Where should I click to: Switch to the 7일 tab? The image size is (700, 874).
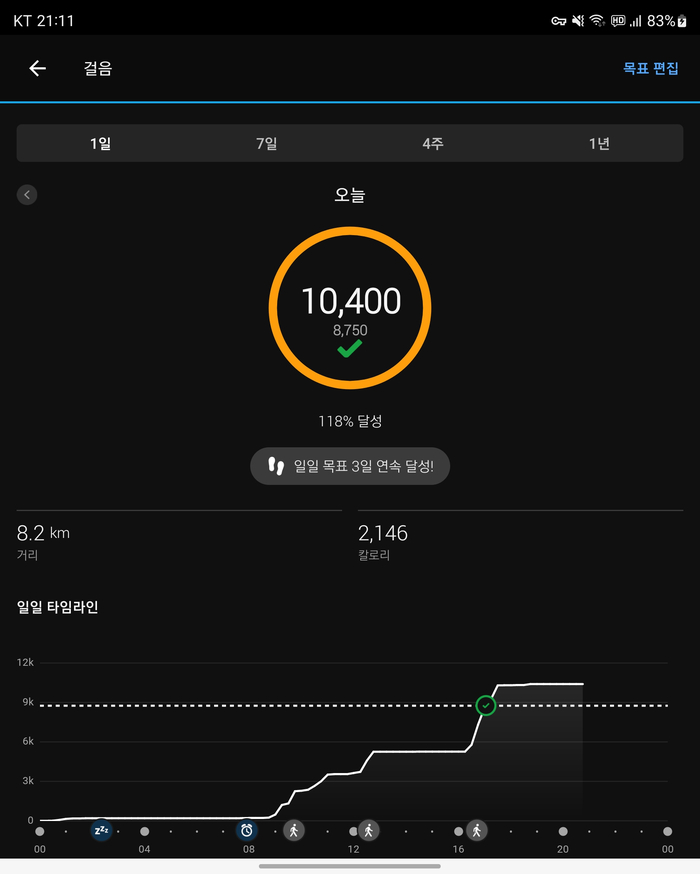coord(266,143)
